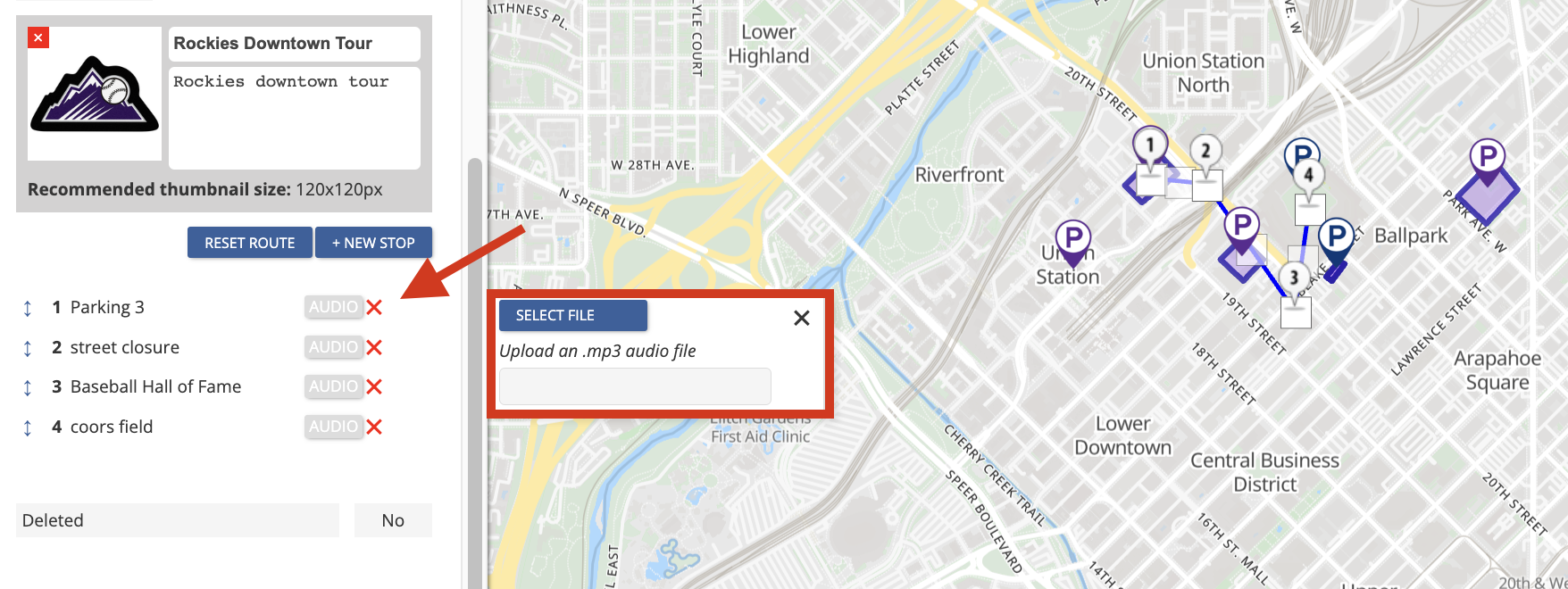1568x589 pixels.
Task: Delete the Baseball Hall of Fame stop
Action: click(x=375, y=387)
